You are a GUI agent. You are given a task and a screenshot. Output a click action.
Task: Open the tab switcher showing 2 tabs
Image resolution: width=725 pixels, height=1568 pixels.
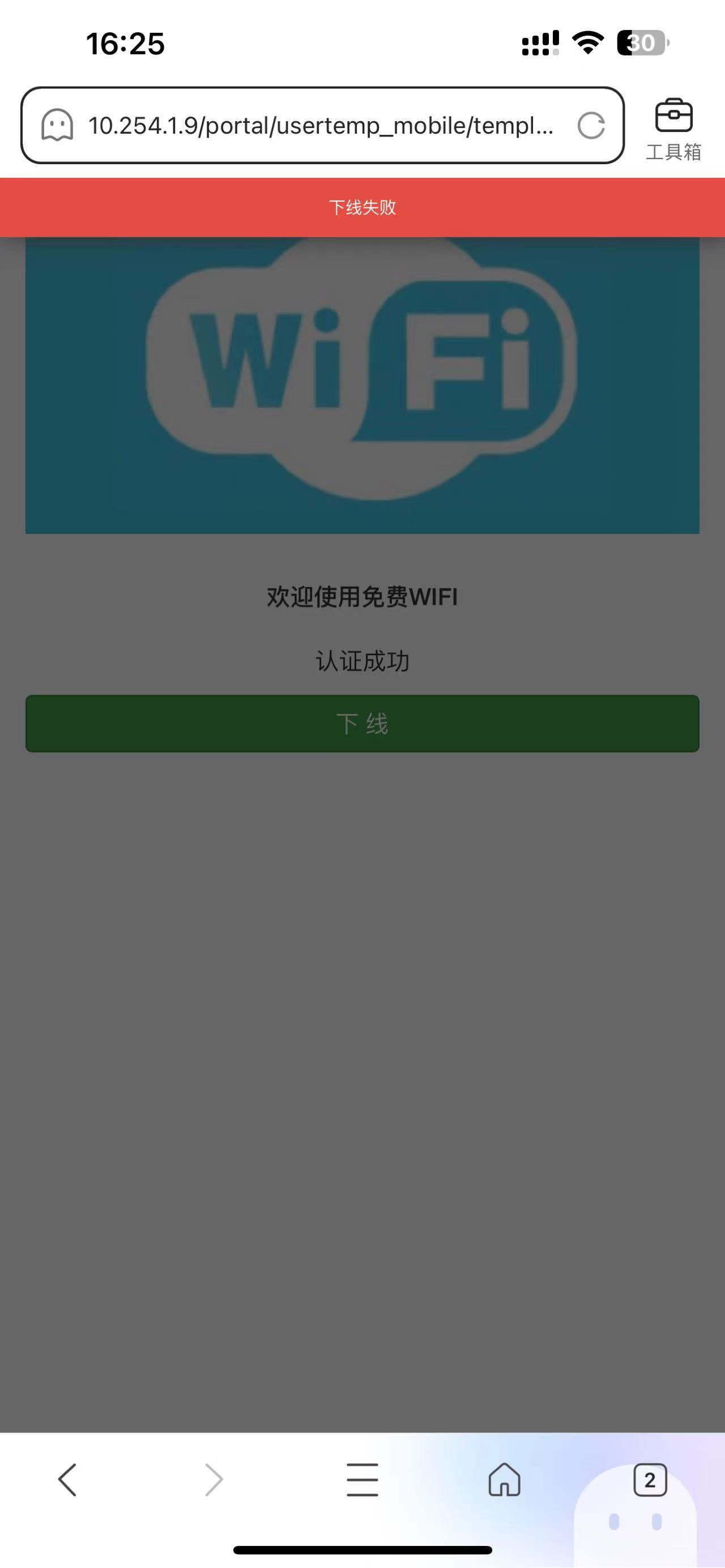[x=650, y=1480]
